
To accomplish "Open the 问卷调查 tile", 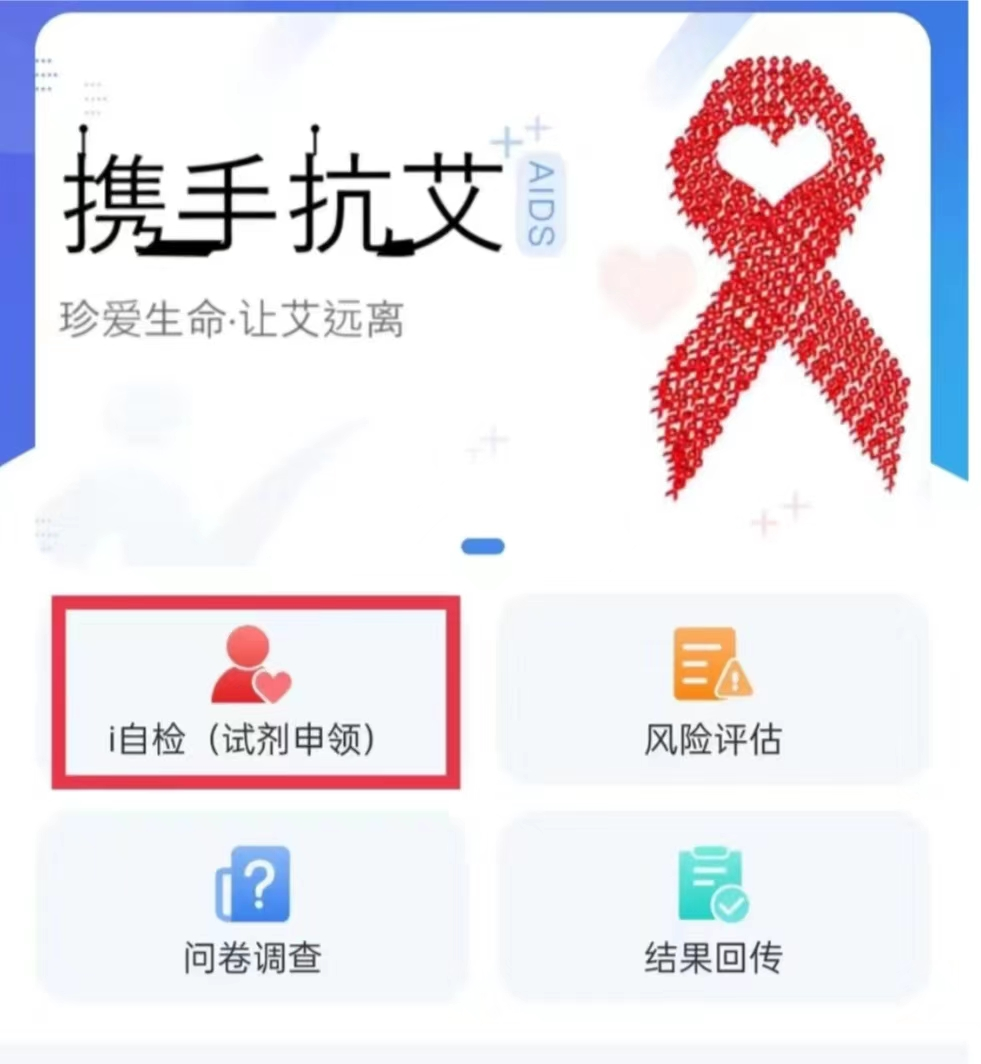I will (x=252, y=908).
